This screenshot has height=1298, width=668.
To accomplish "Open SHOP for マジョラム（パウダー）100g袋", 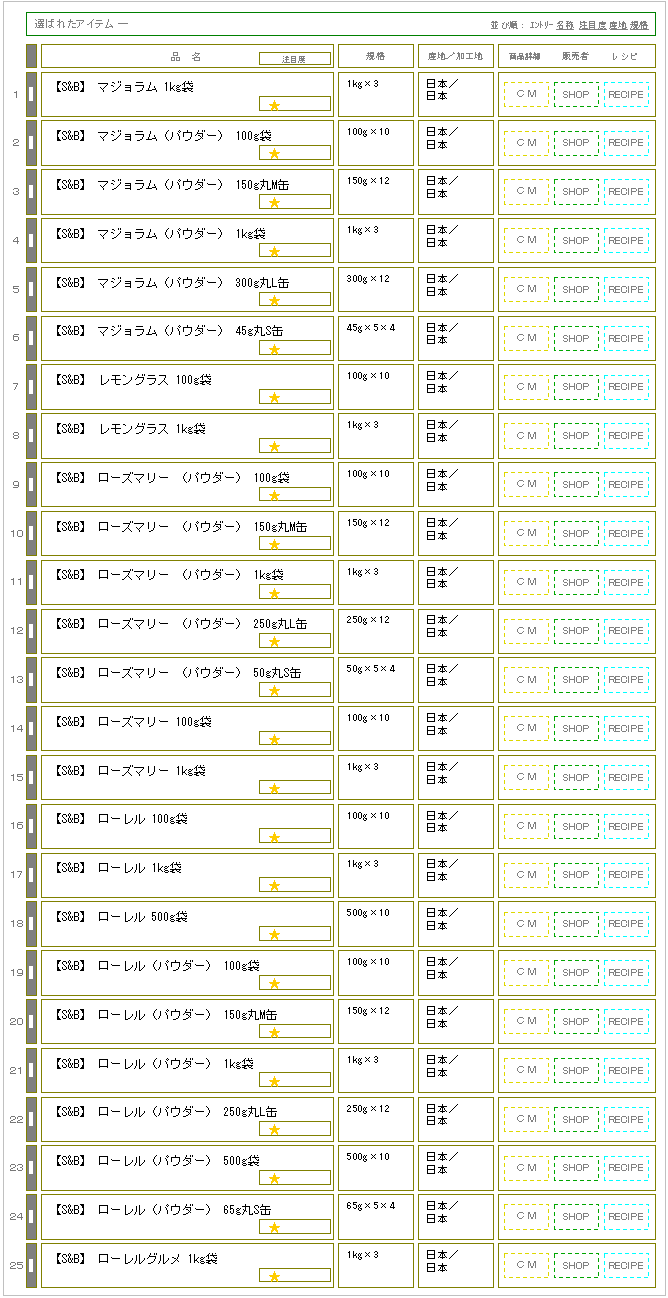I will 576,143.
